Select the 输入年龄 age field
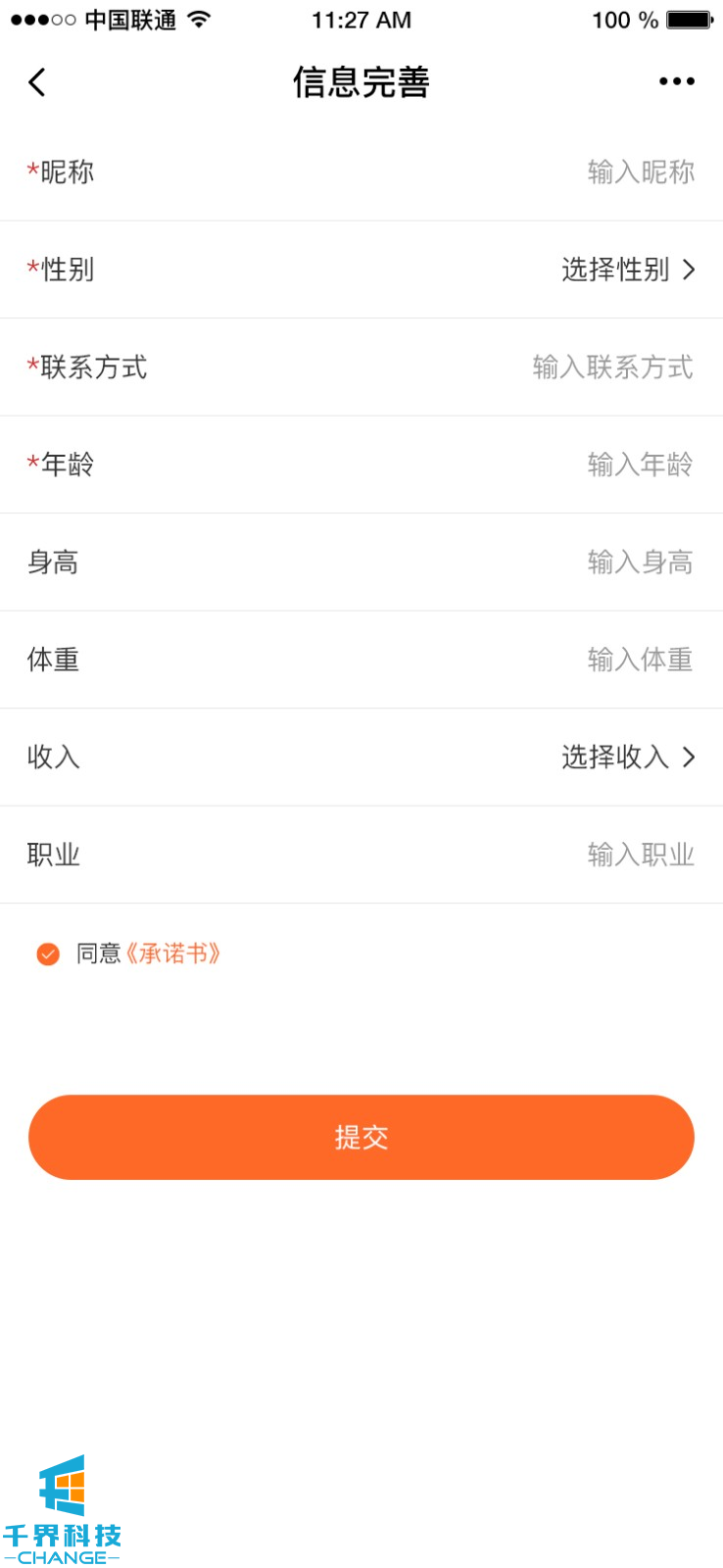This screenshot has width=723, height=1568. coord(640,465)
